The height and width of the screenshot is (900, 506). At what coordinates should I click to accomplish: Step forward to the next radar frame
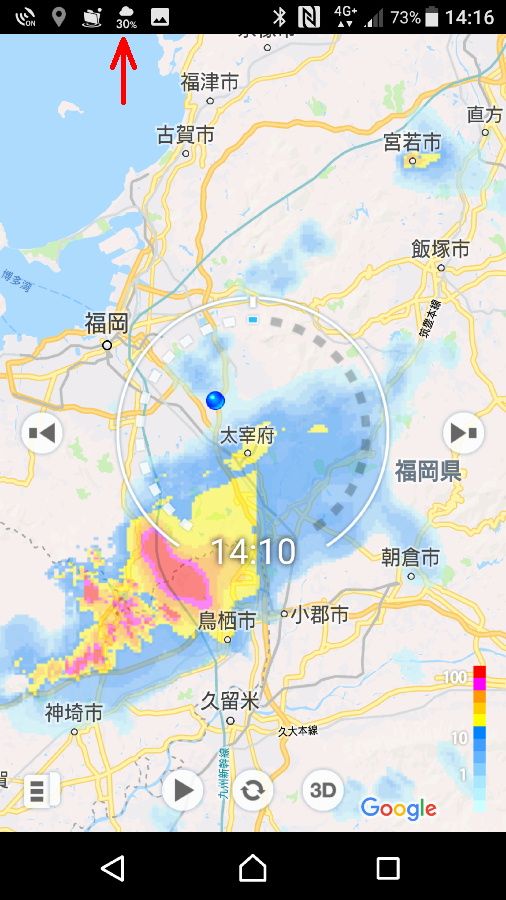point(464,433)
